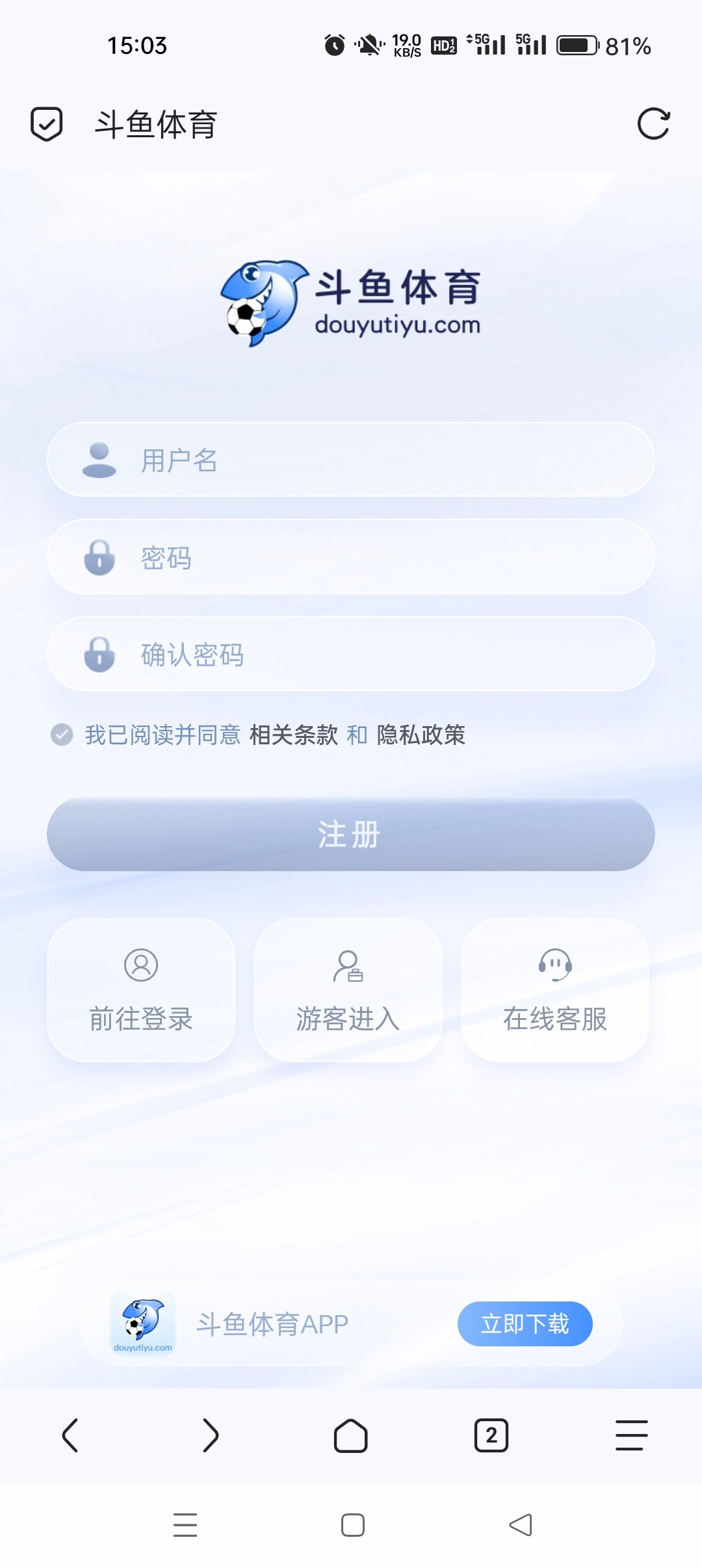Open the 隐私政策 privacy policy link

[x=421, y=735]
